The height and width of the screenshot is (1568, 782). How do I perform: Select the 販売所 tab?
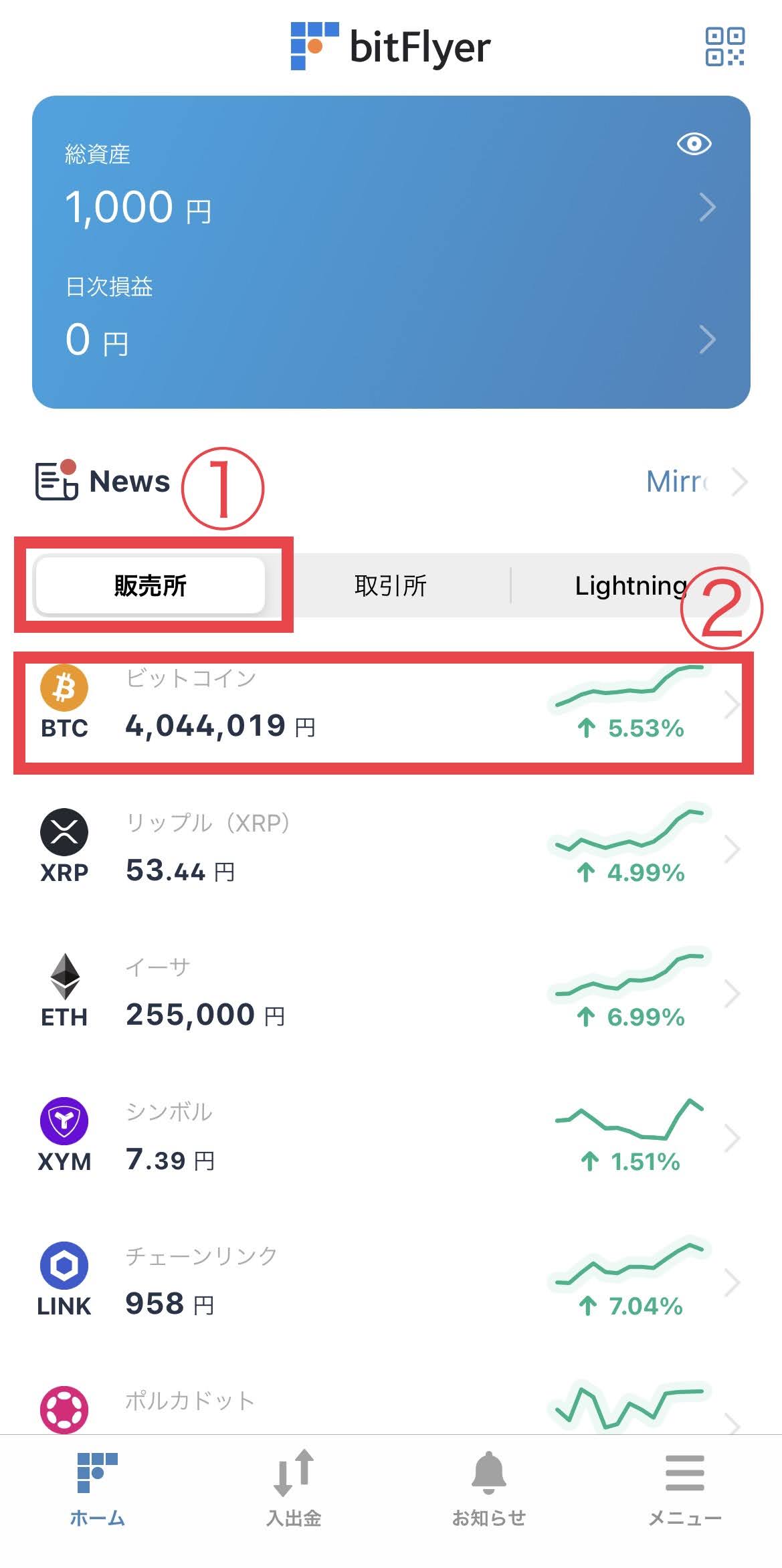151,585
